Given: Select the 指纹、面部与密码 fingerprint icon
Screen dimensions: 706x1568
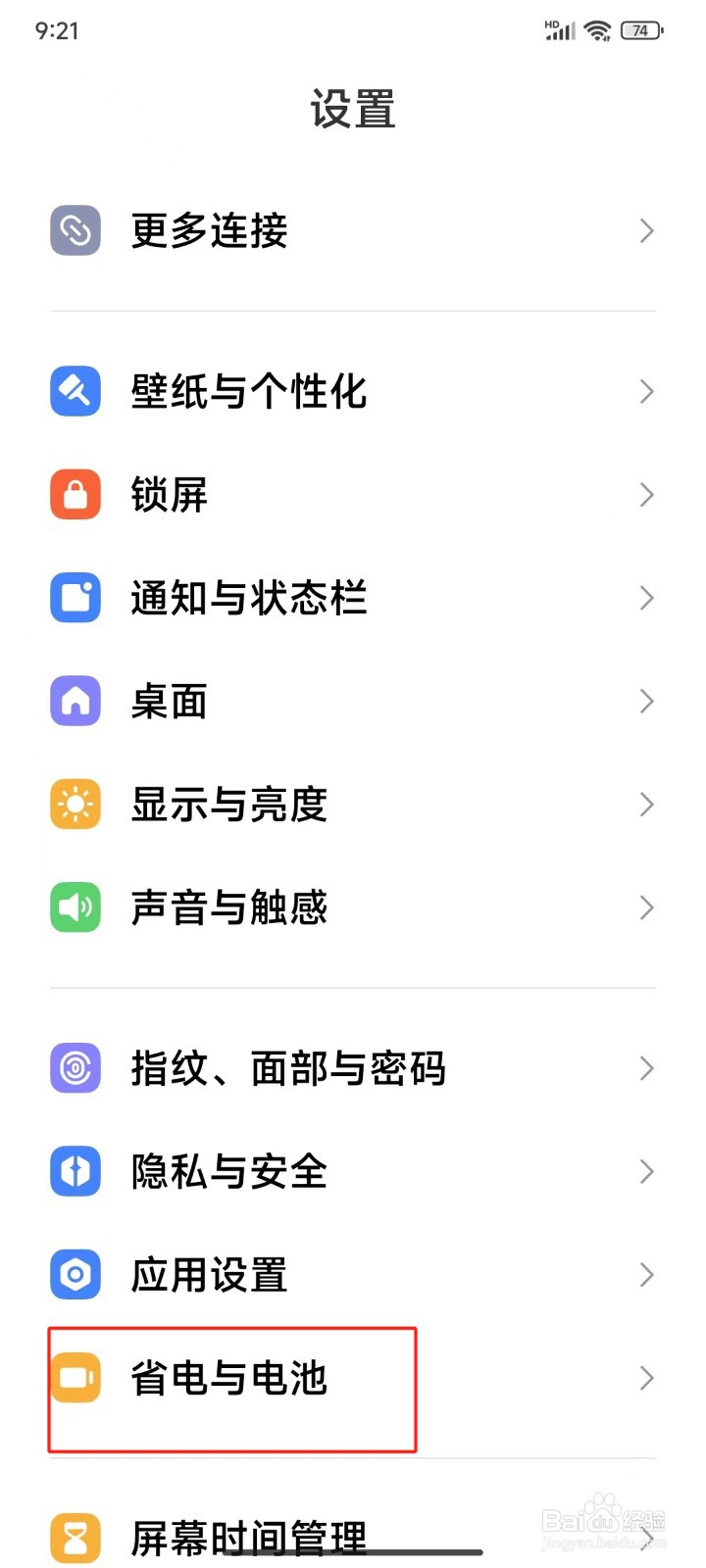Looking at the screenshot, I should (x=75, y=1068).
